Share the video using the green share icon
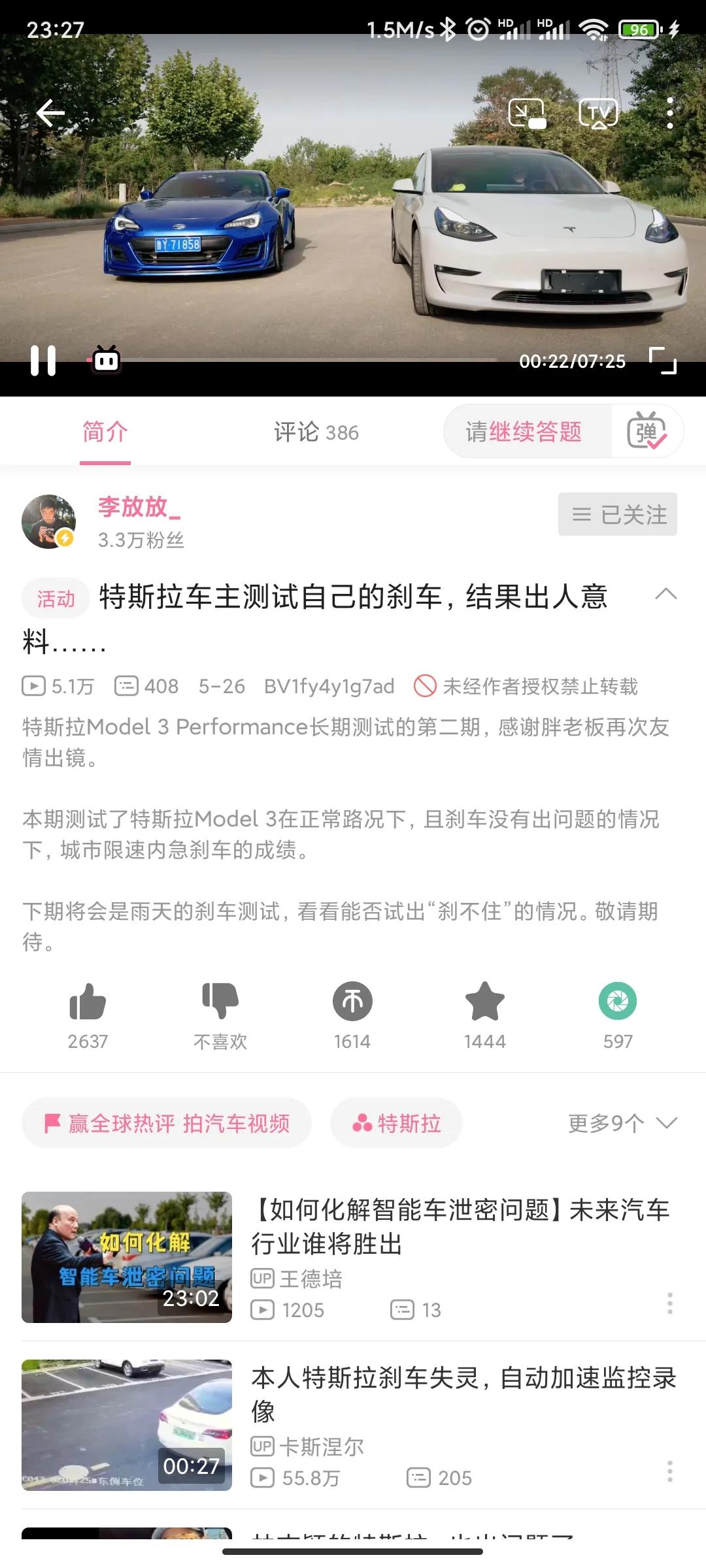Image resolution: width=706 pixels, height=1568 pixels. coord(616,1001)
